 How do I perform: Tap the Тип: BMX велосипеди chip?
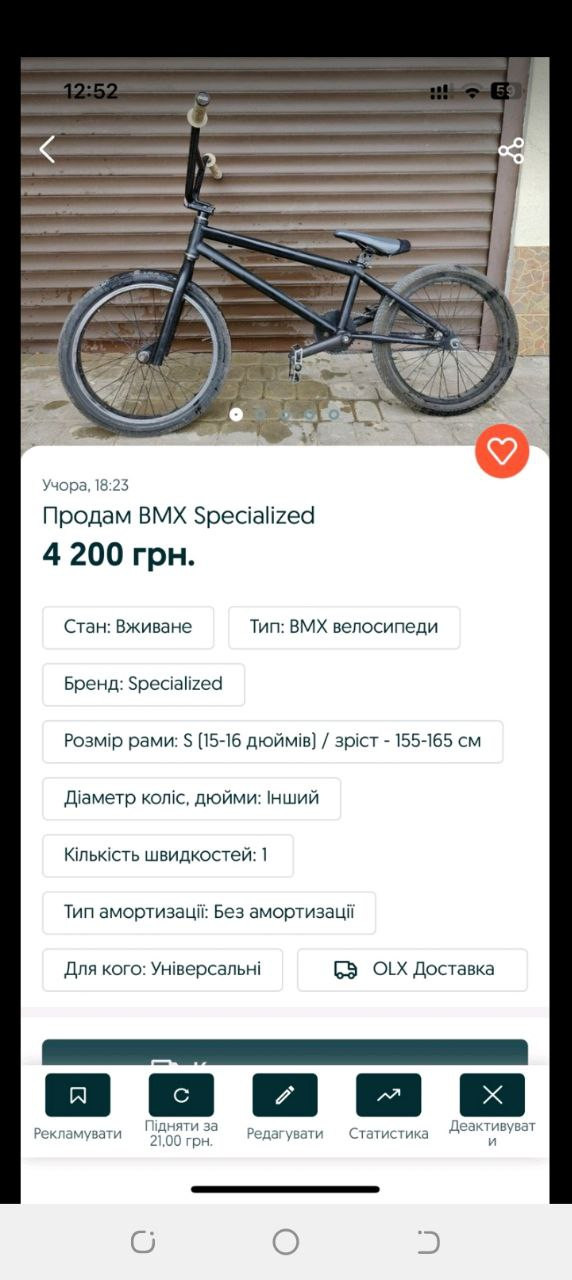click(344, 627)
